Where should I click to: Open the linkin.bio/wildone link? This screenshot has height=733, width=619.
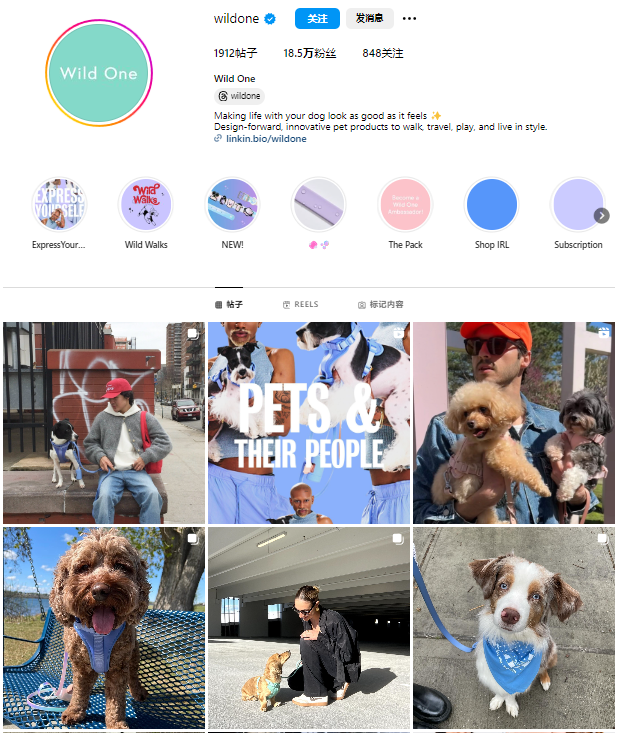point(265,139)
